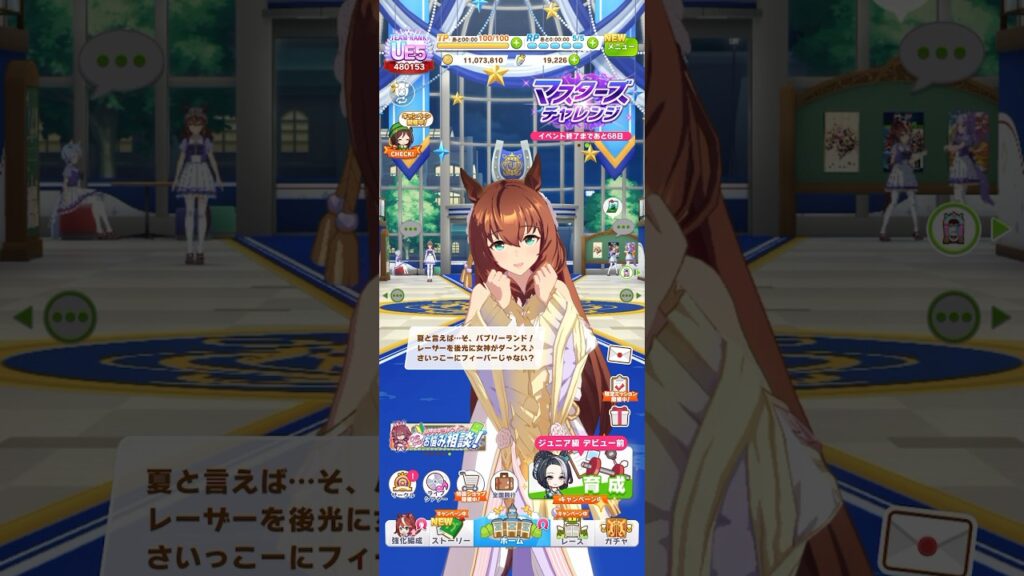Switch to the レース tab
The height and width of the screenshot is (576, 1024).
(570, 531)
